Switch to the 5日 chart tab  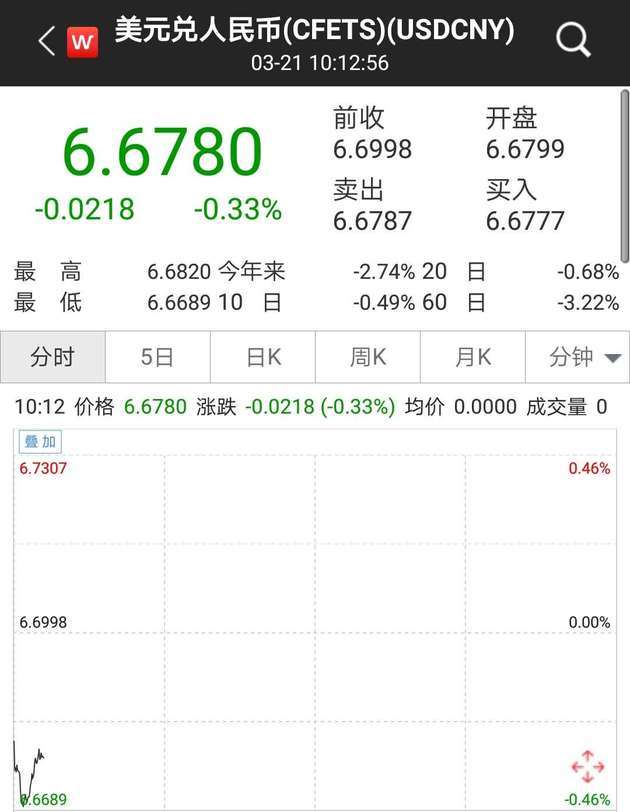[157, 357]
